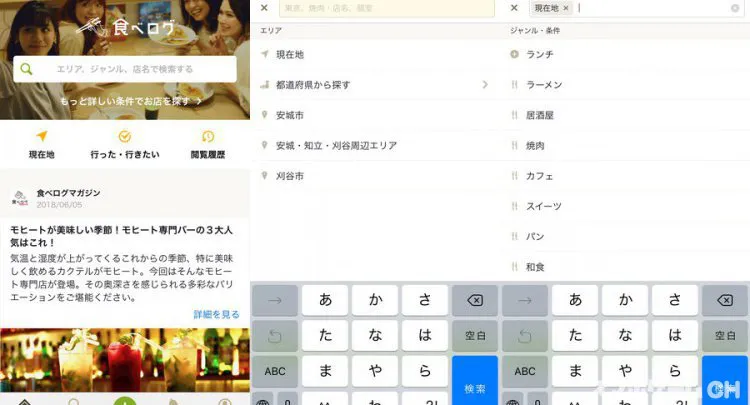This screenshot has width=750, height=405.
Task: Choose the カフェ genre
Action: coord(539,176)
